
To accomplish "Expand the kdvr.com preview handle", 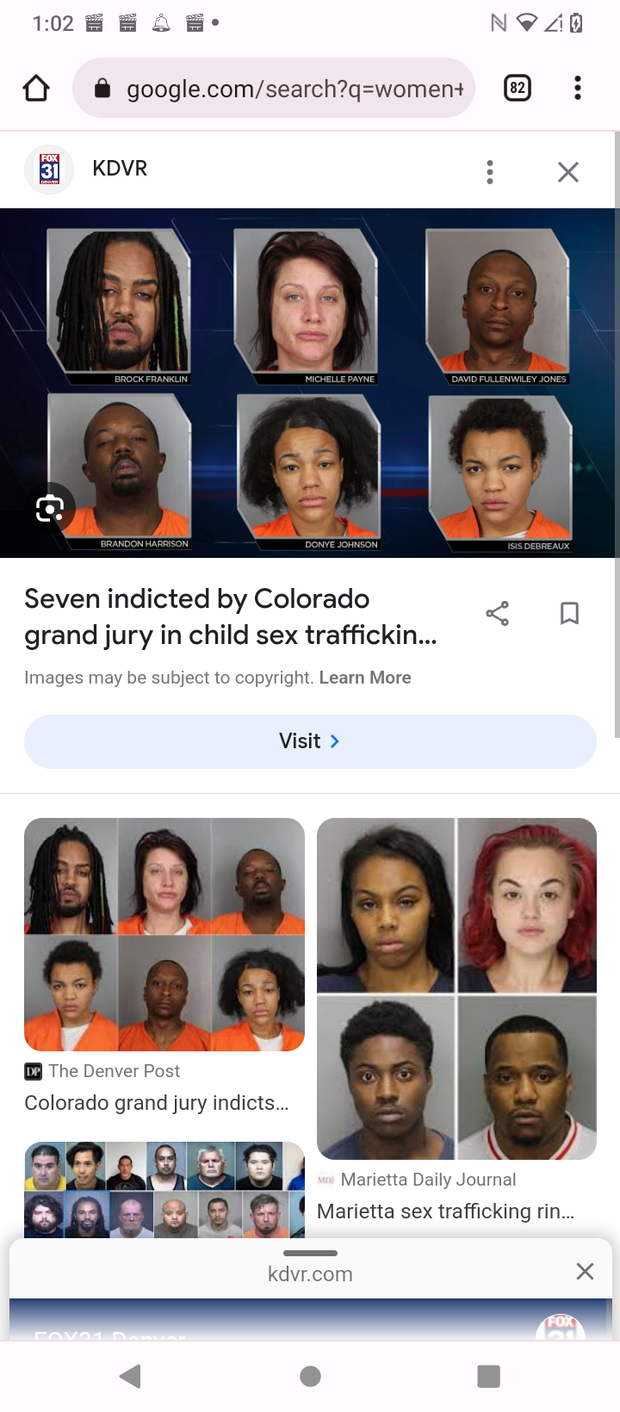I will coord(310,1253).
